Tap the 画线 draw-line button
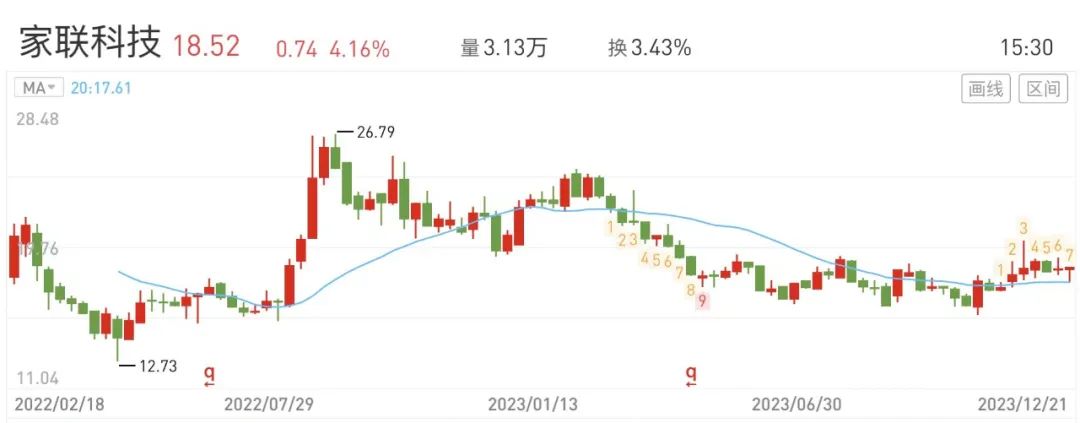The image size is (1080, 423). point(986,89)
